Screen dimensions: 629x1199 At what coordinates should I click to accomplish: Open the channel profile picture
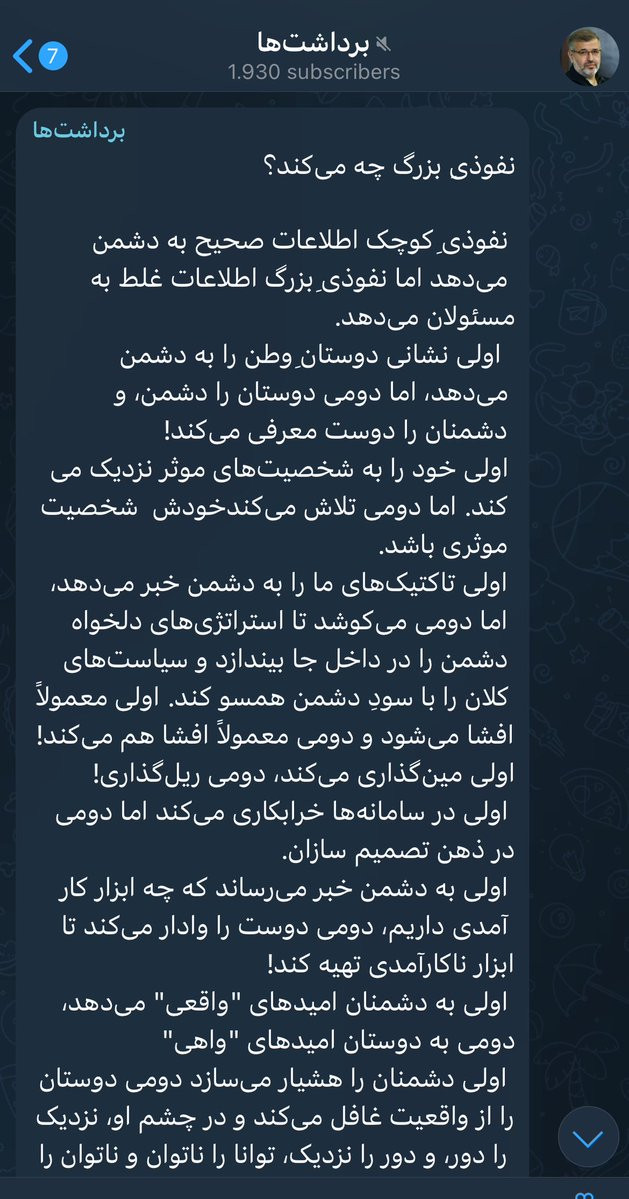590,57
